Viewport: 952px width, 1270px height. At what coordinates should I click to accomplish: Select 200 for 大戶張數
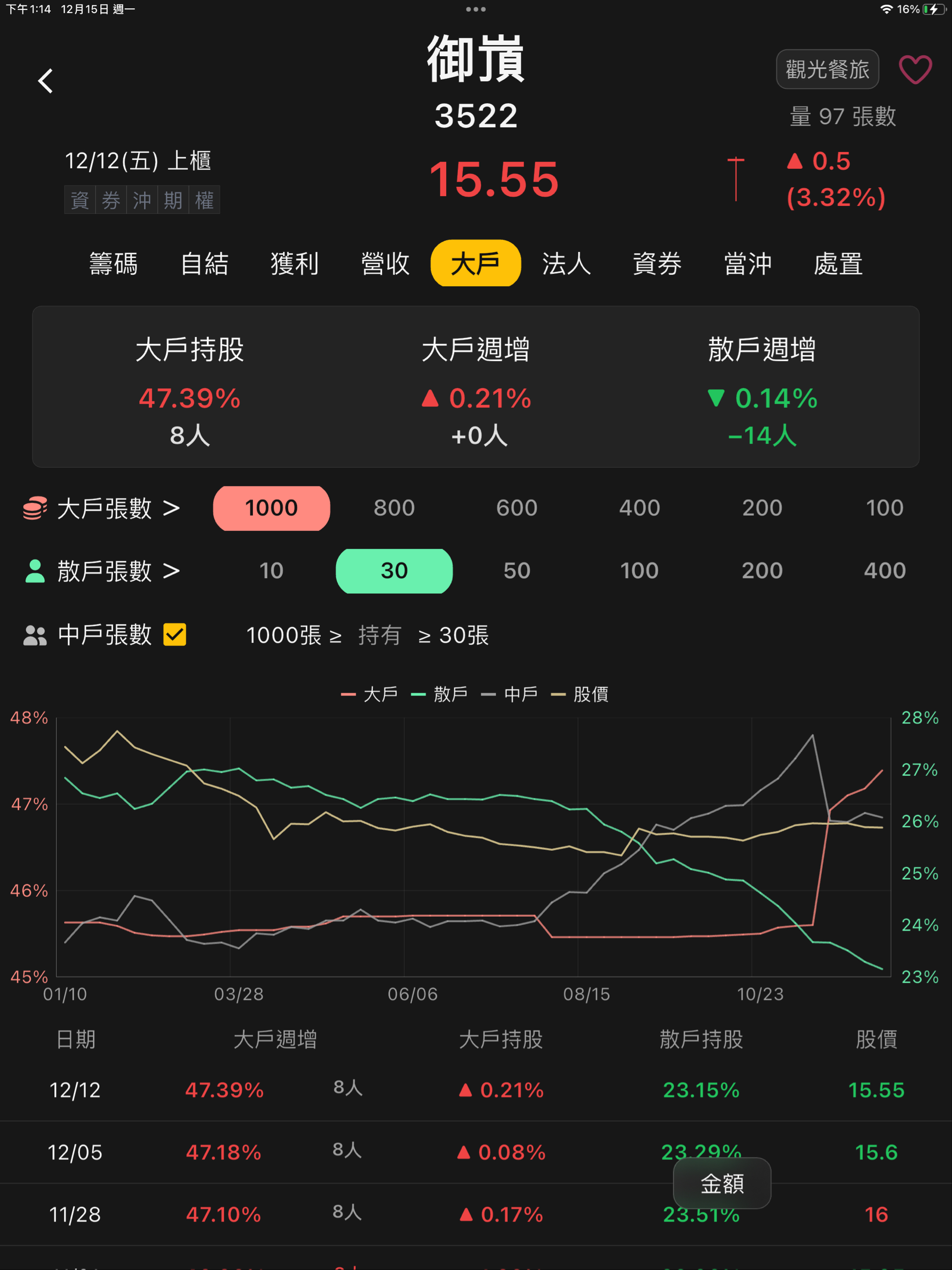(x=762, y=508)
